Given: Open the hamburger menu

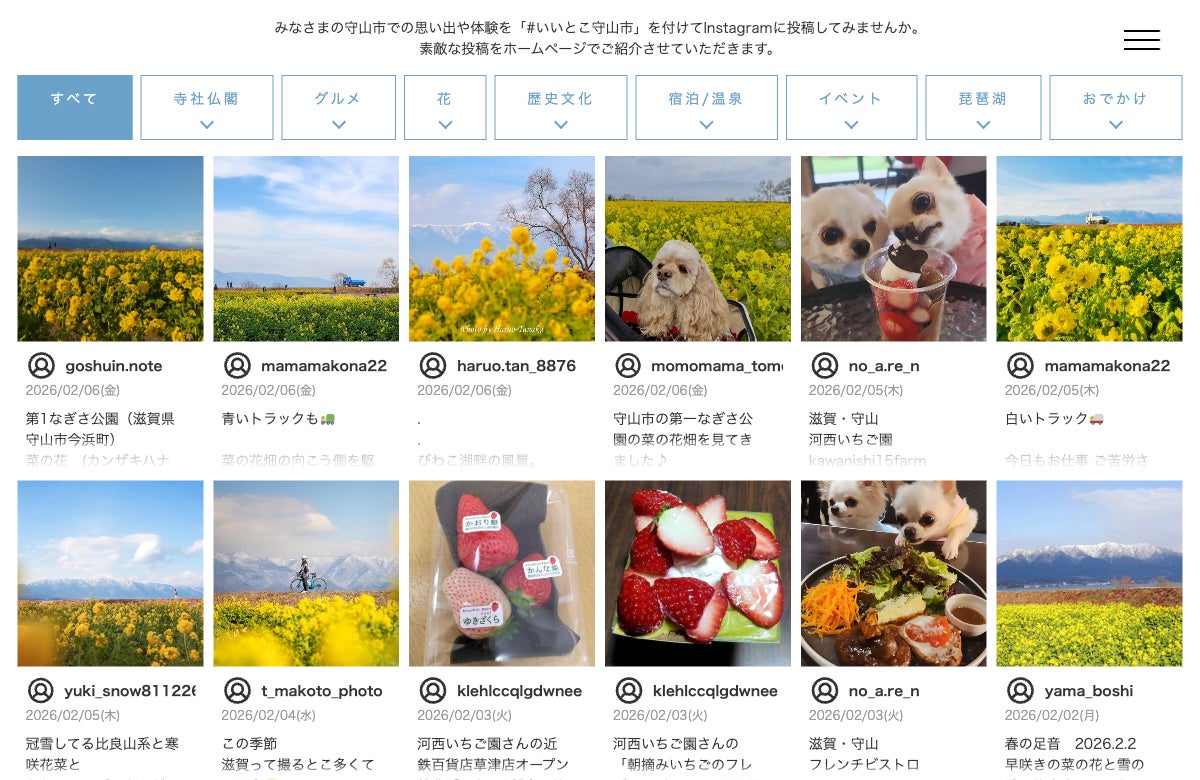Looking at the screenshot, I should coord(1141,40).
